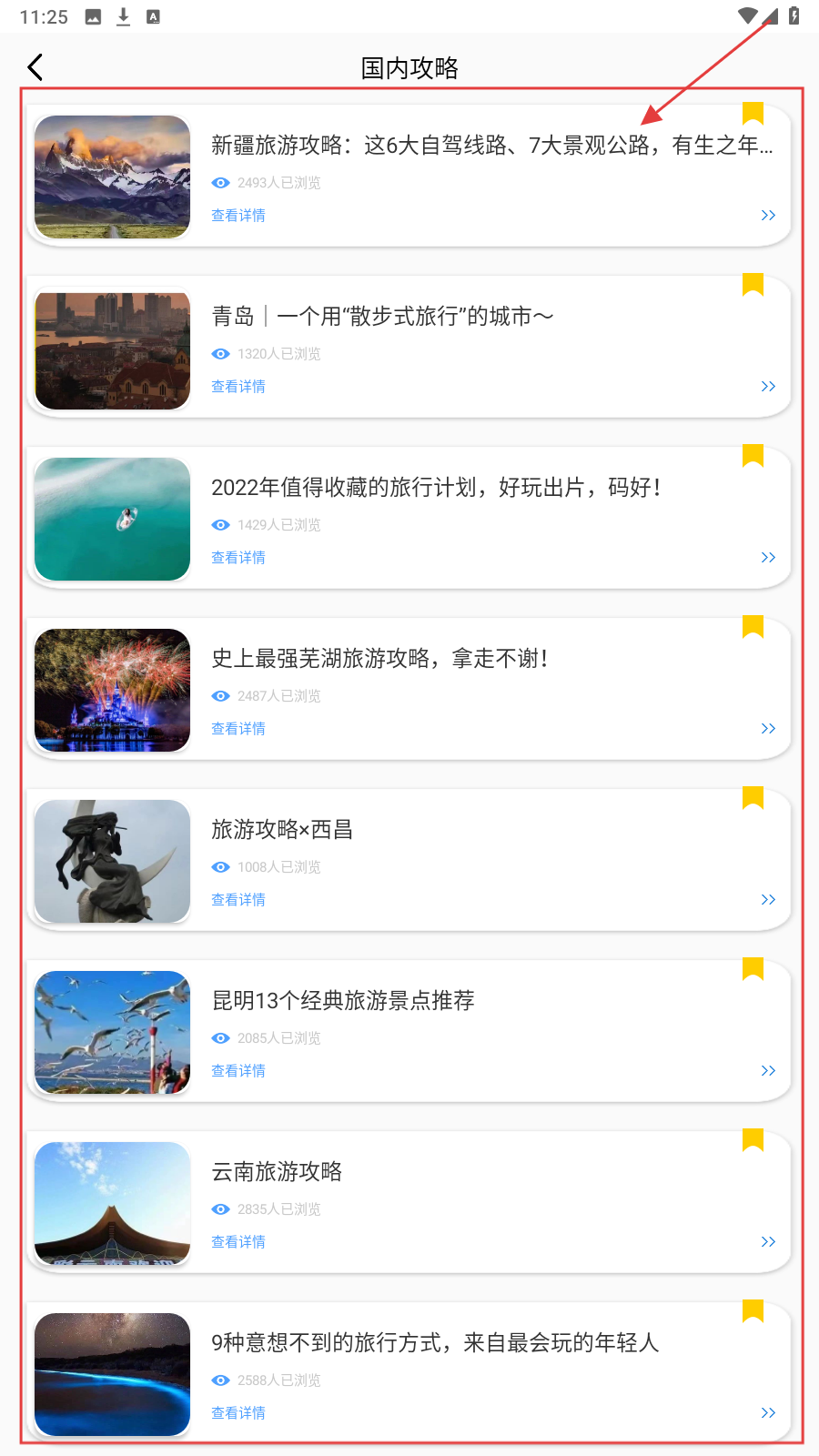Select 查看详情 under 旅游攻略×西昌

[x=238, y=900]
